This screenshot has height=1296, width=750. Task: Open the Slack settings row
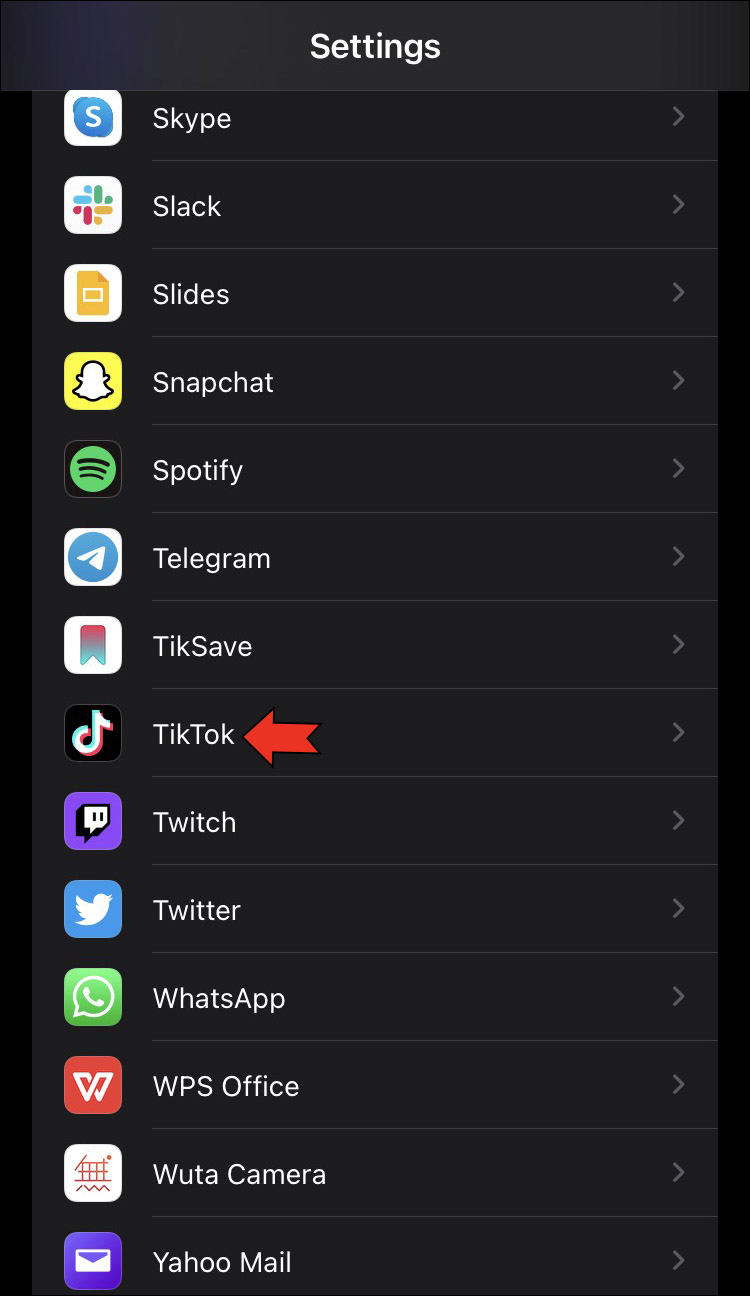[375, 206]
